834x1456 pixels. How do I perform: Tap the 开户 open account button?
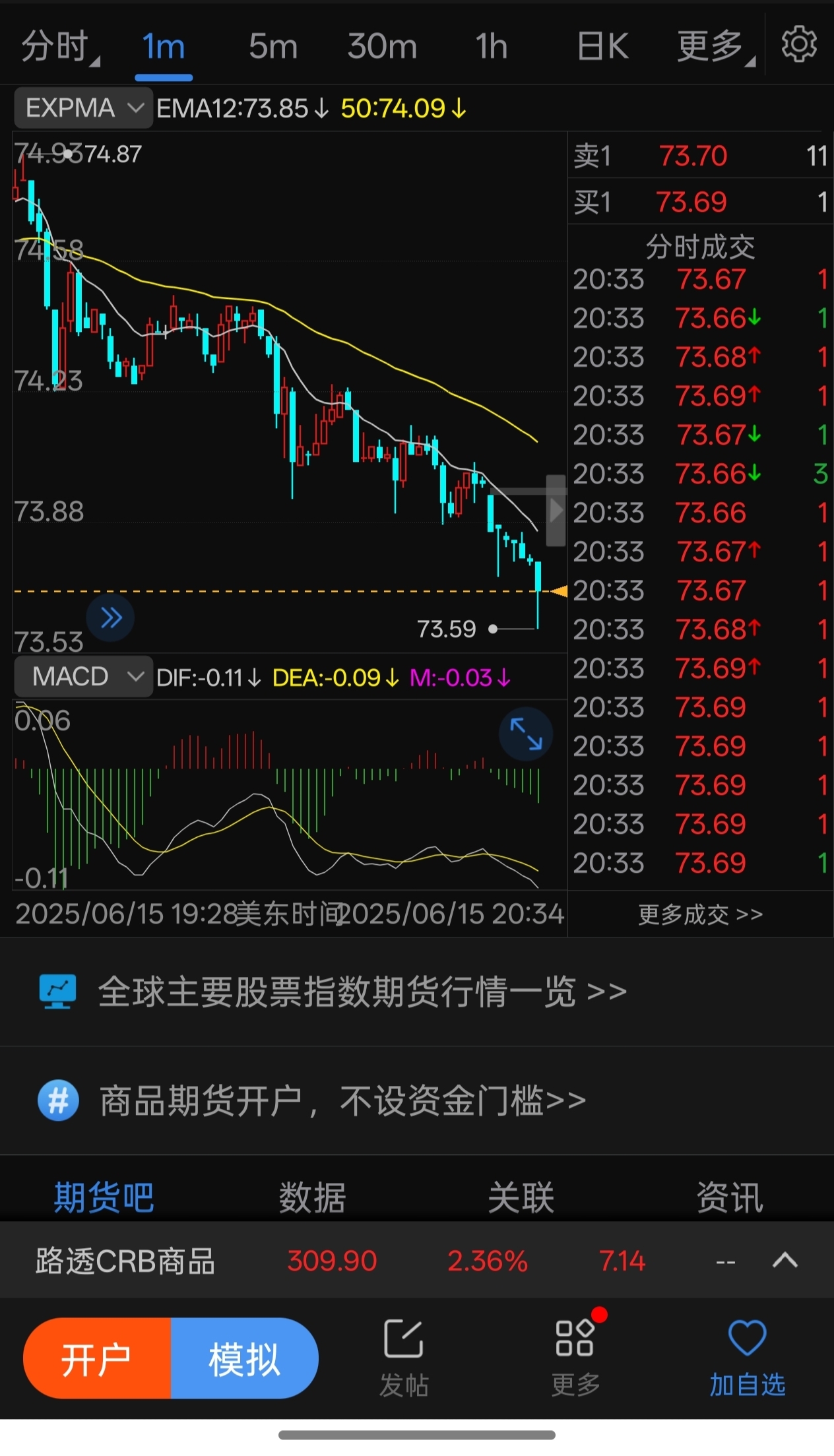[x=97, y=1358]
